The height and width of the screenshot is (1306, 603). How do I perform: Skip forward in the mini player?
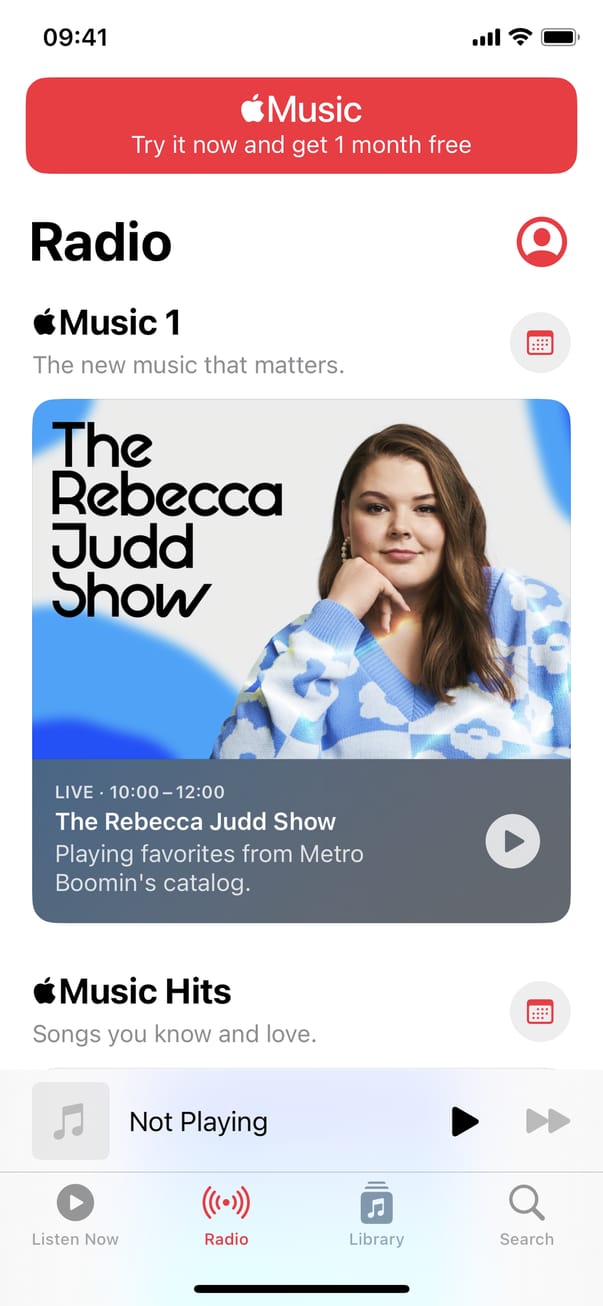click(547, 1121)
